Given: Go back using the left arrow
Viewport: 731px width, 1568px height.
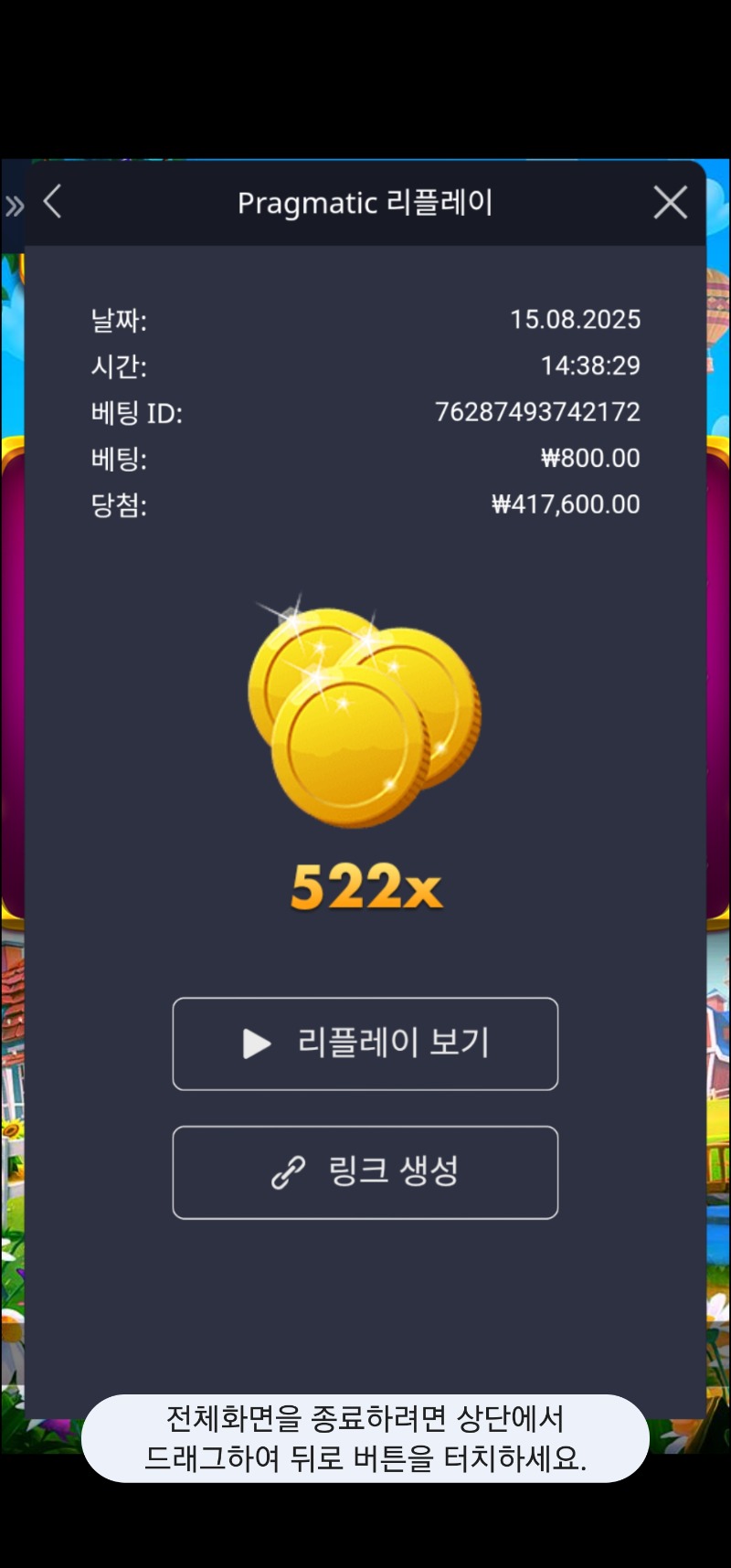Looking at the screenshot, I should (53, 202).
